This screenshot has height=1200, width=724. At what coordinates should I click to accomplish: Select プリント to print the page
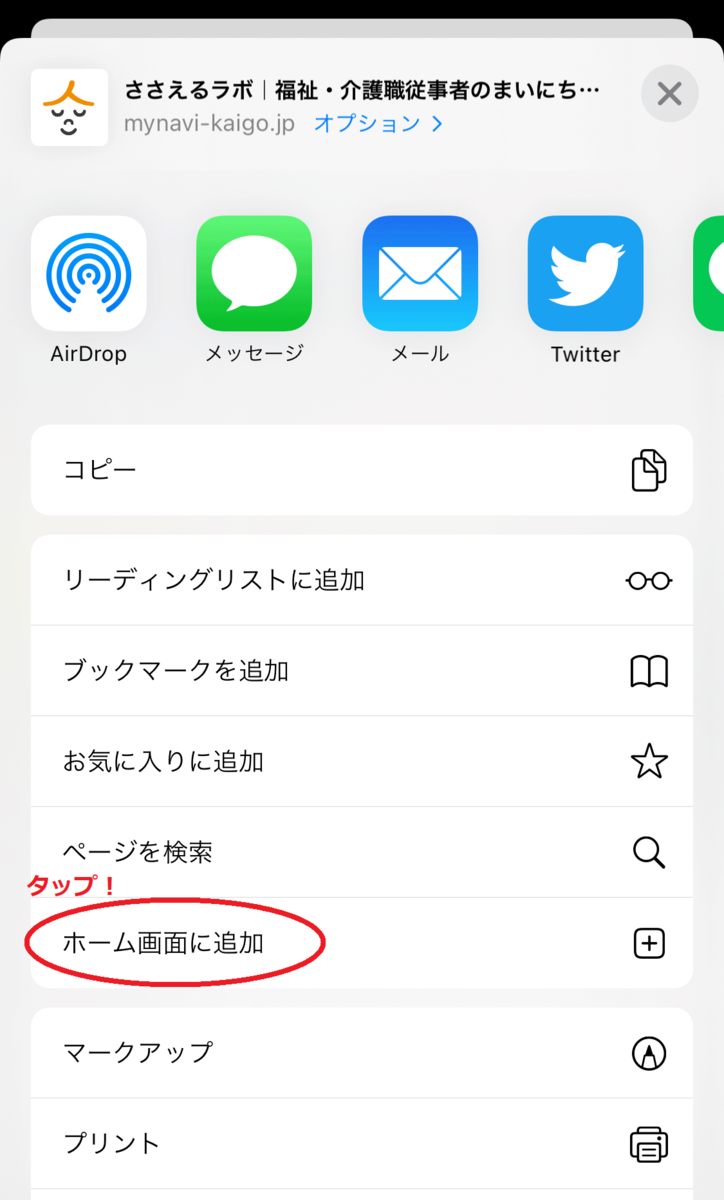[361, 1143]
